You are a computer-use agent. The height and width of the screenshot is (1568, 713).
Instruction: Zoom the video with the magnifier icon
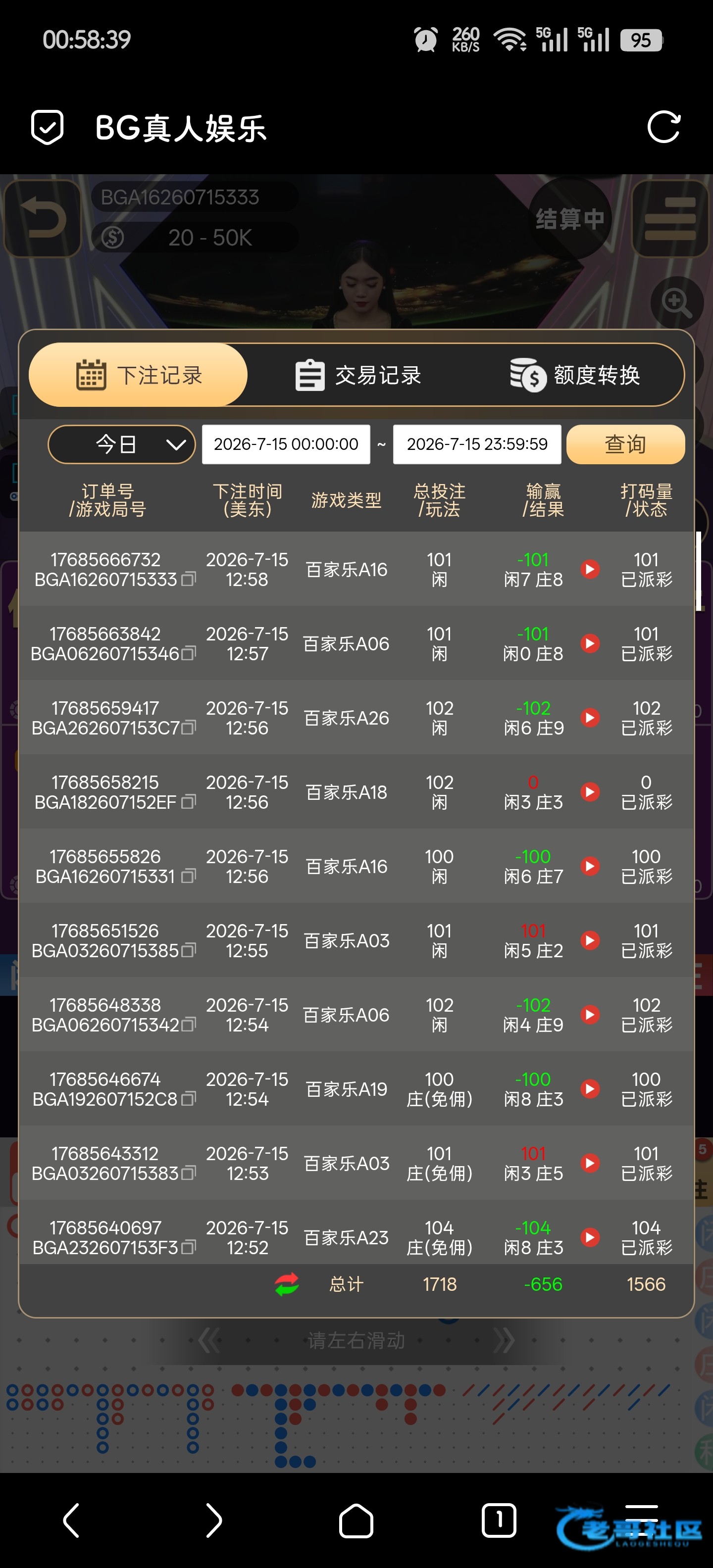(x=677, y=302)
